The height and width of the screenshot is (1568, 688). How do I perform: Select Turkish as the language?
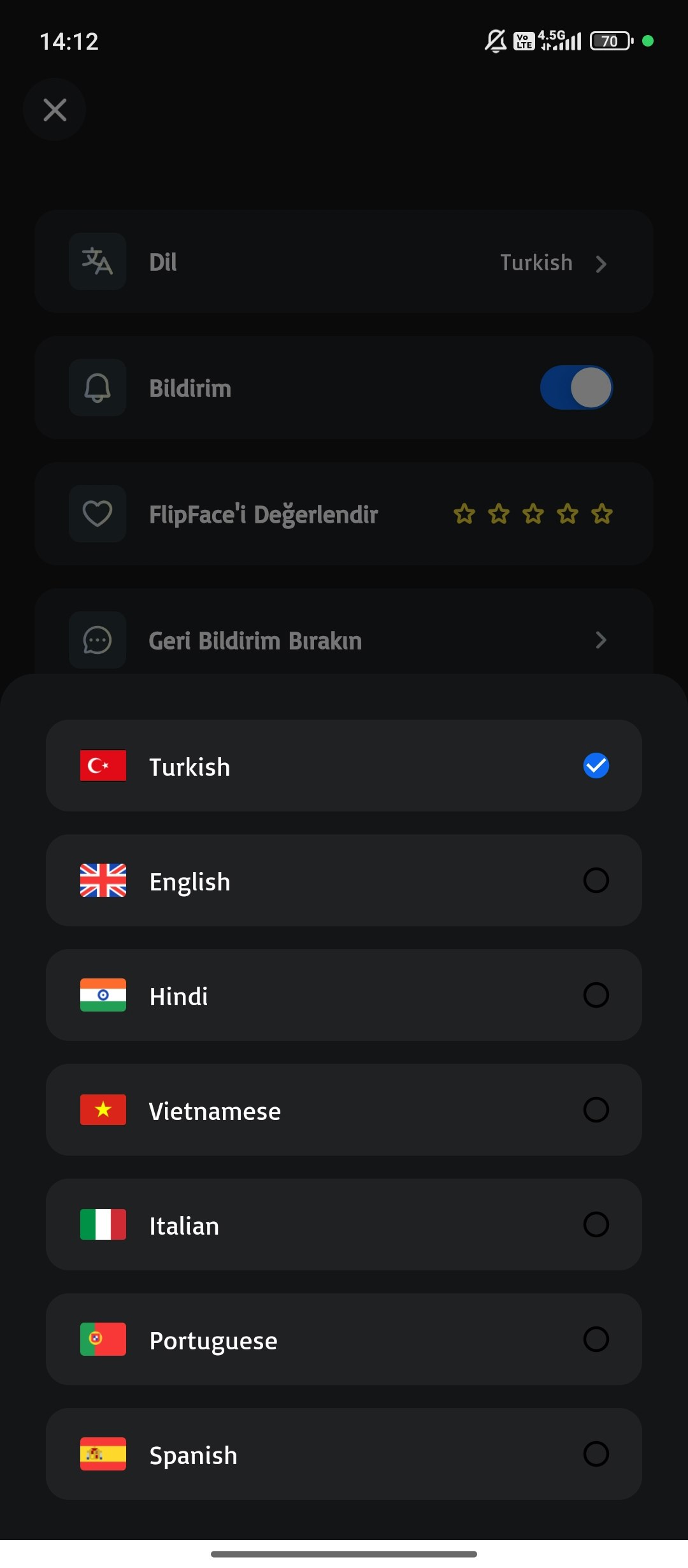pos(344,766)
